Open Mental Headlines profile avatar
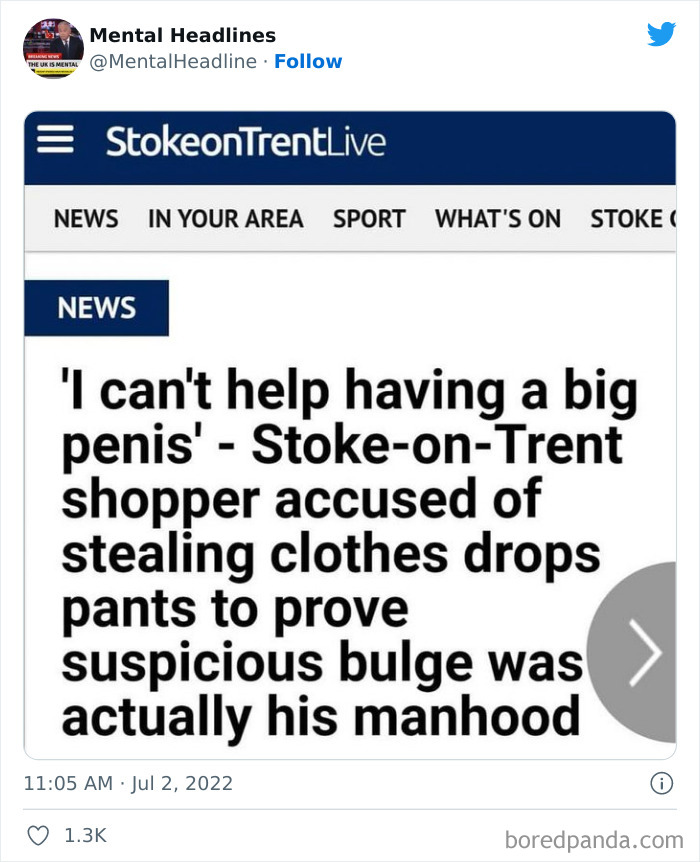This screenshot has height=862, width=700. [x=53, y=48]
